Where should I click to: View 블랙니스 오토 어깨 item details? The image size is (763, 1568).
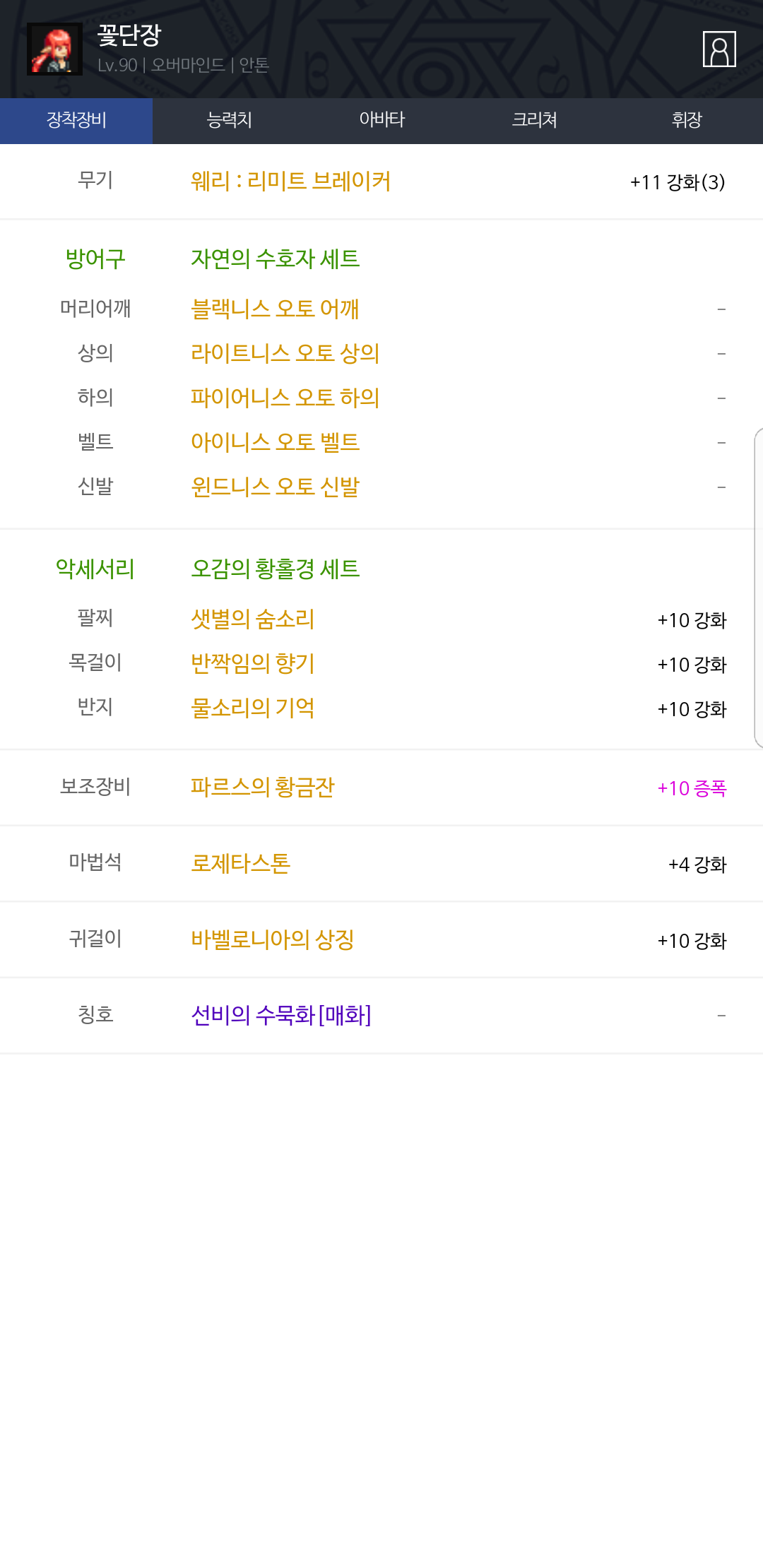tap(275, 309)
